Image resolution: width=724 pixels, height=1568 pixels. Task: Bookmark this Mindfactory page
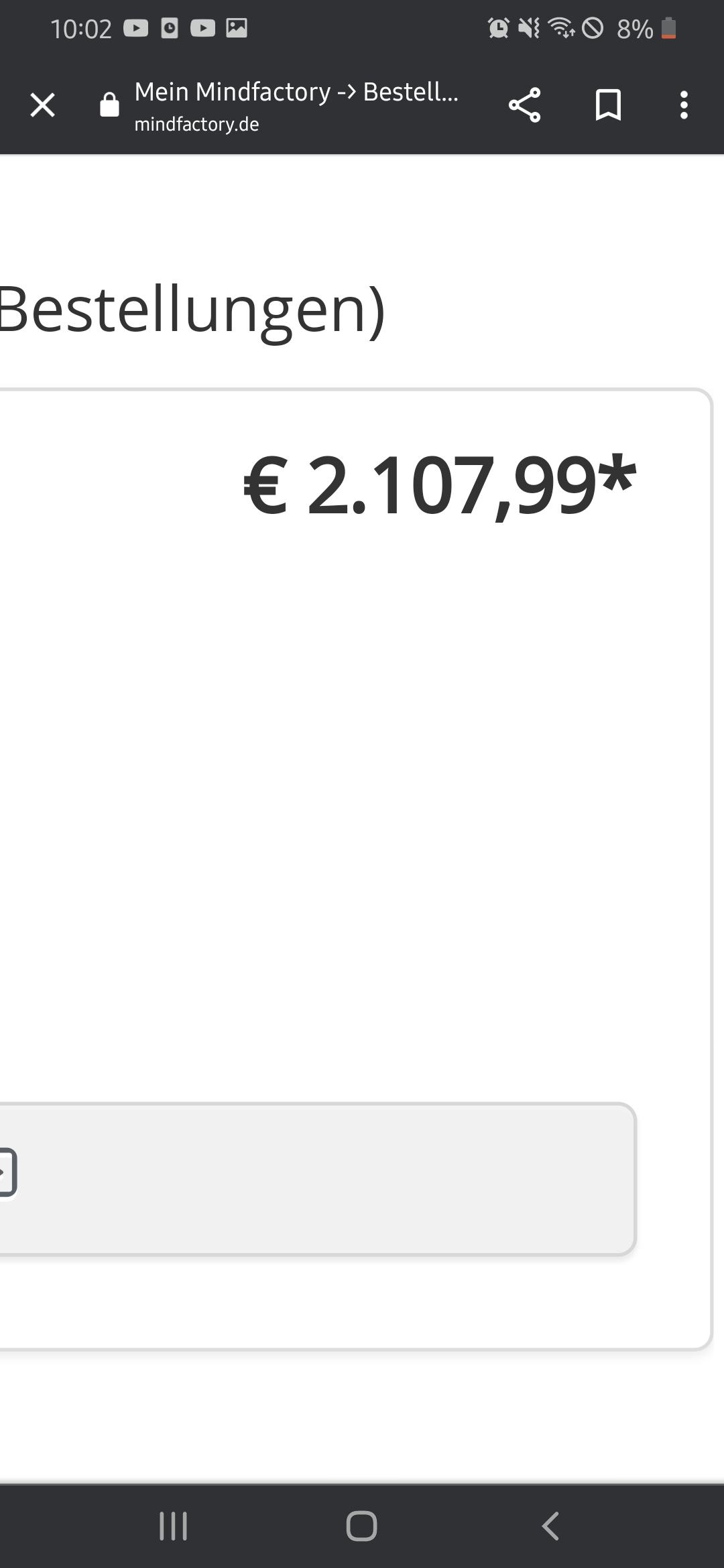[x=608, y=105]
